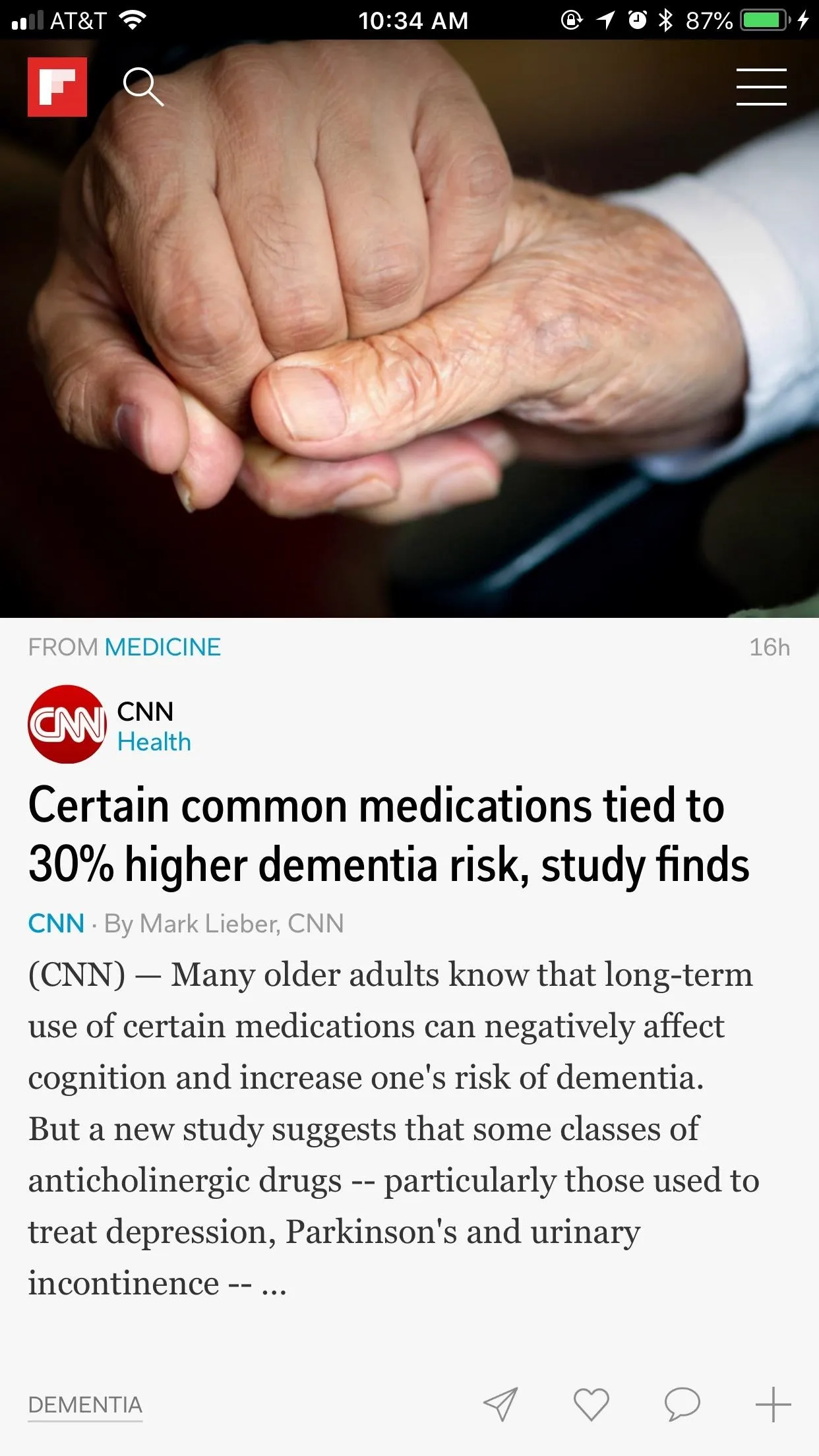Open the hamburger menu
Viewport: 819px width, 1456px height.
tap(762, 87)
